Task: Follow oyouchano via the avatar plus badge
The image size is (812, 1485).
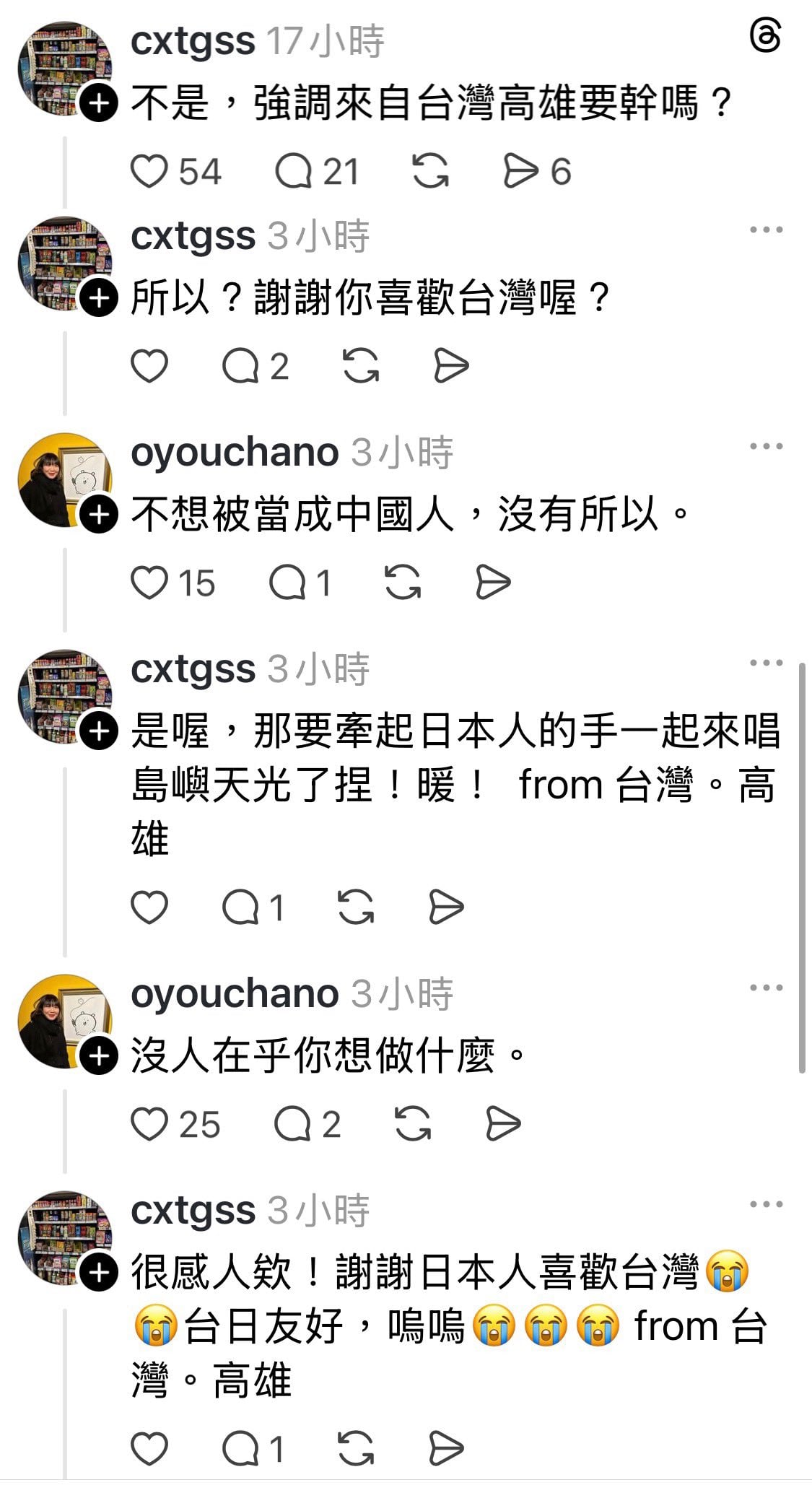Action: 99,515
